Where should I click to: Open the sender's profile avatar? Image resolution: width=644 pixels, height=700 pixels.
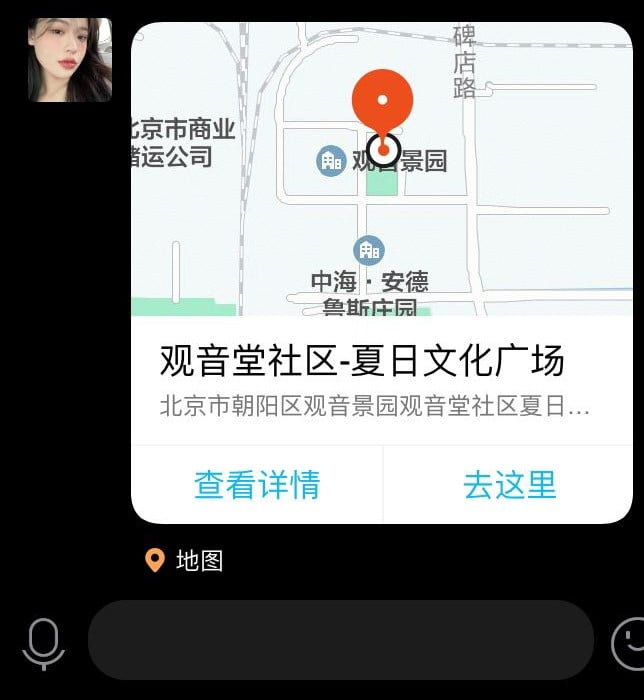70,60
